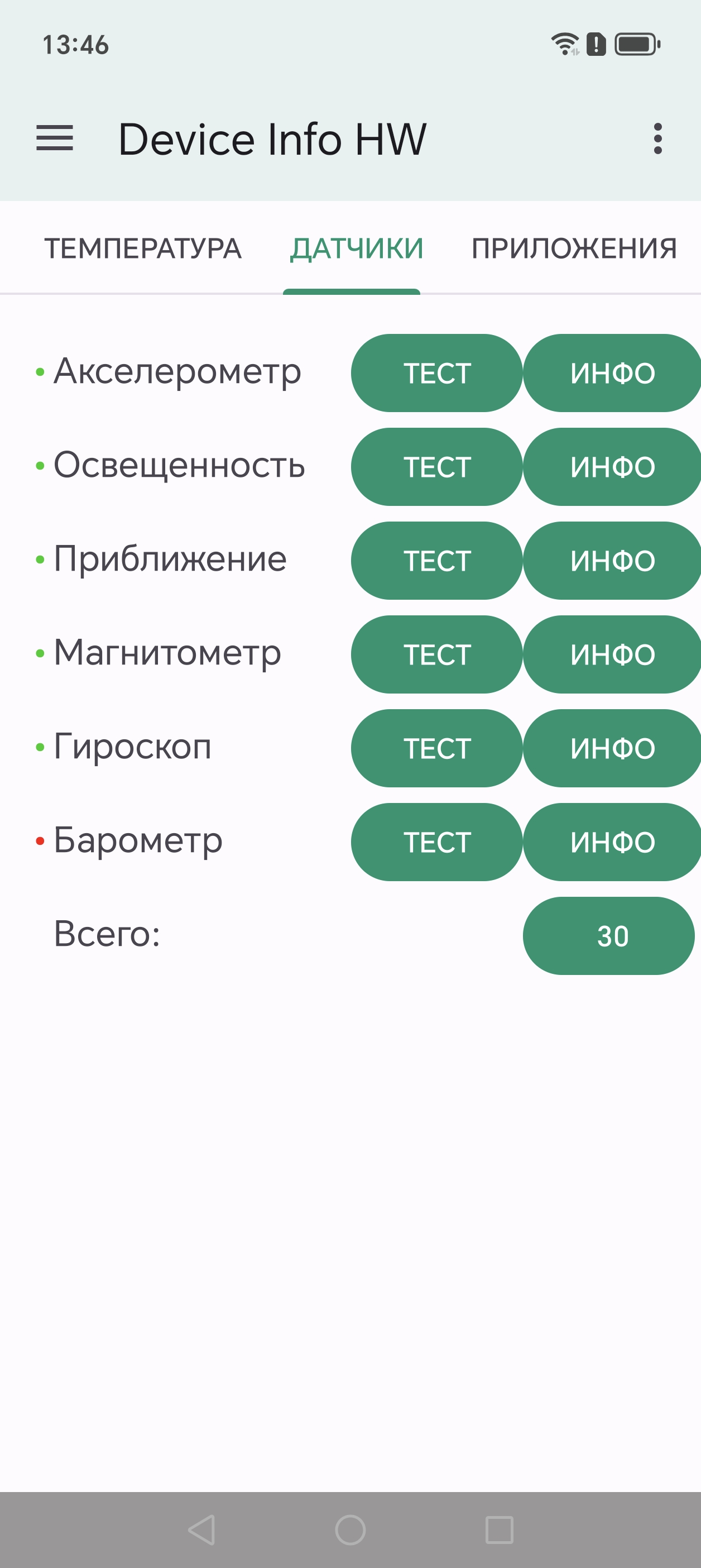Tap the 30 total sensors button
The width and height of the screenshot is (701, 1568).
click(608, 935)
